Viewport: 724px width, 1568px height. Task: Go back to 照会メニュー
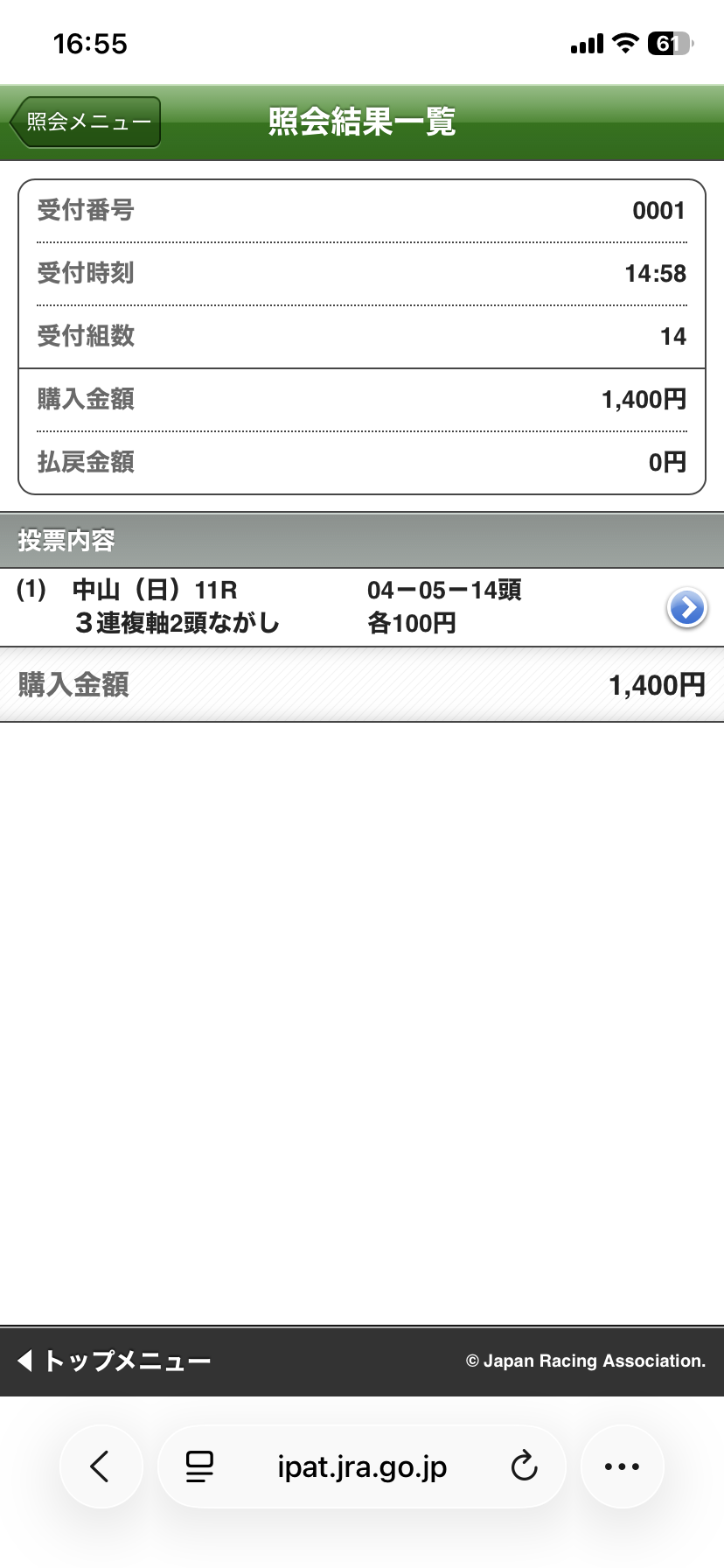86,122
